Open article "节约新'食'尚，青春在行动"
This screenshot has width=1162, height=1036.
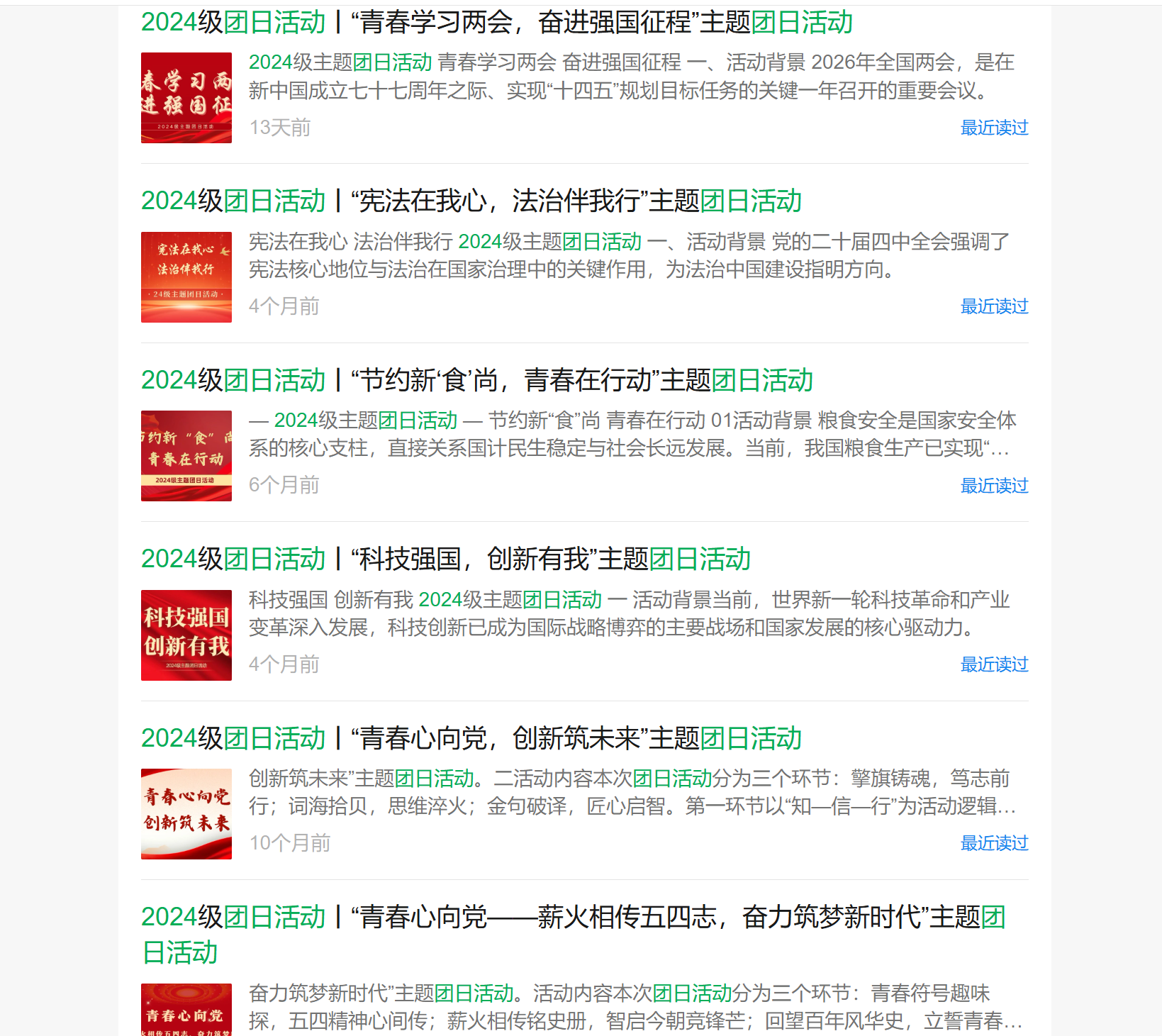tap(476, 381)
